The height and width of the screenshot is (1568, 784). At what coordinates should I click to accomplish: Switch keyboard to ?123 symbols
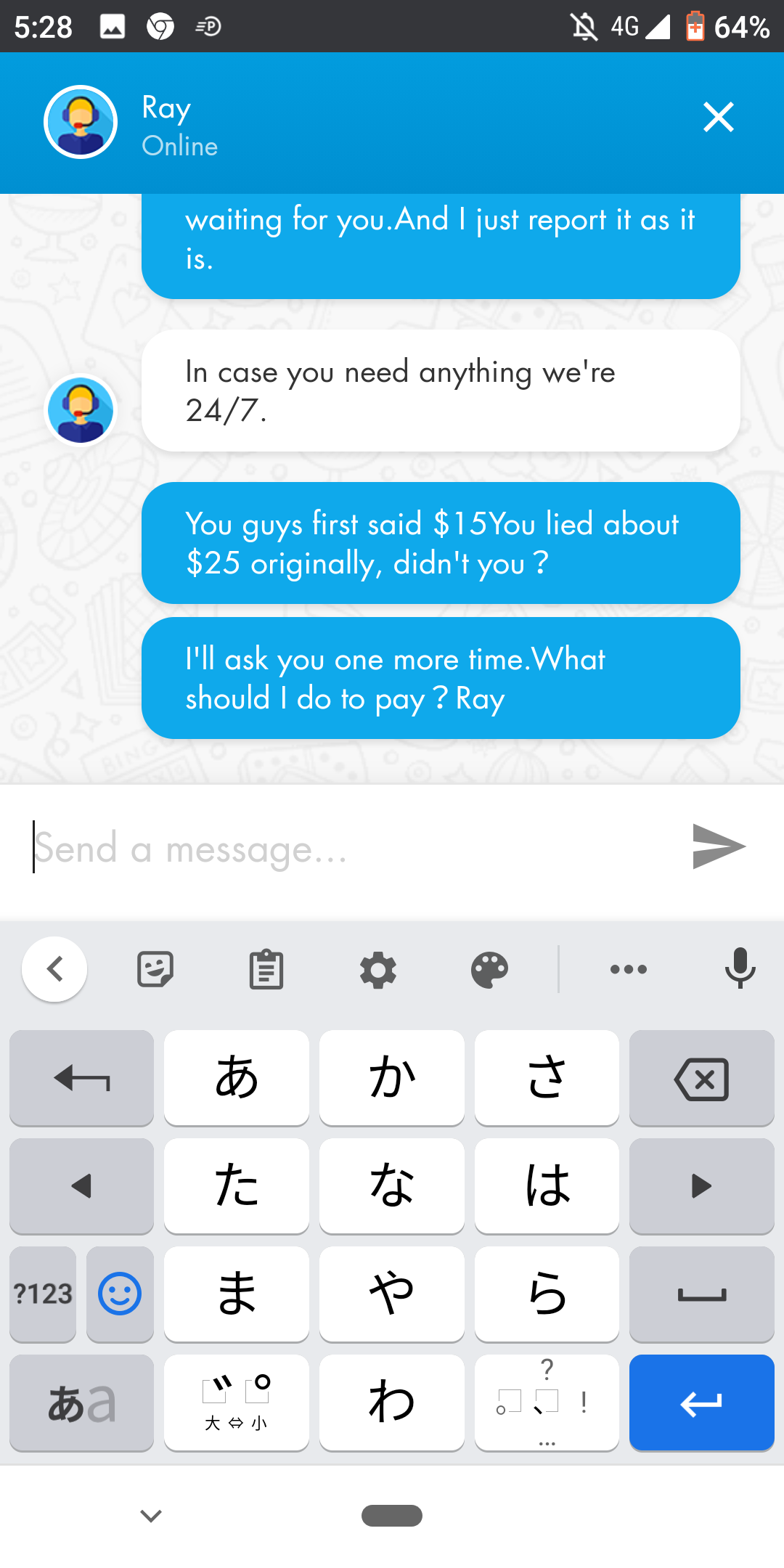tap(44, 1294)
